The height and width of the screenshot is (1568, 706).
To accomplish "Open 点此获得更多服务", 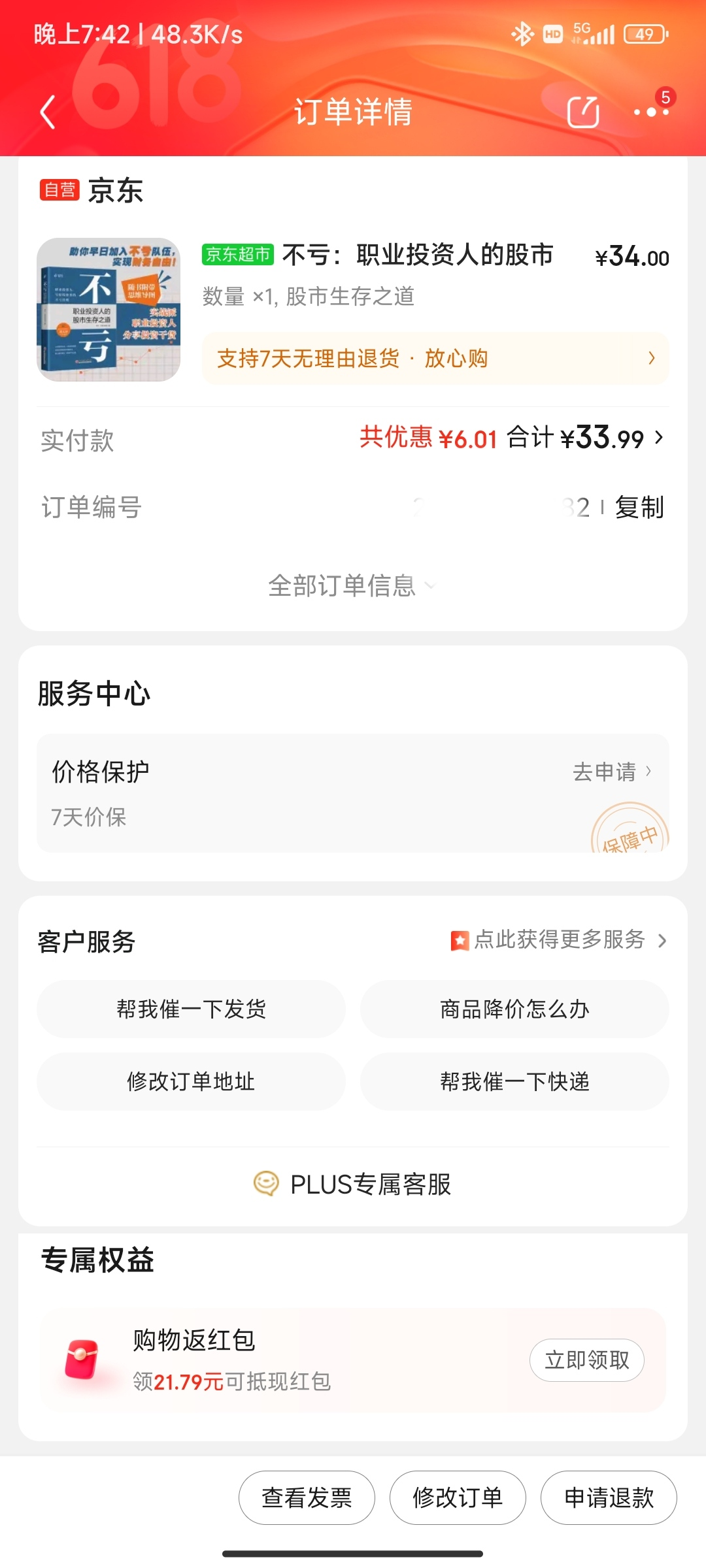I will click(560, 940).
